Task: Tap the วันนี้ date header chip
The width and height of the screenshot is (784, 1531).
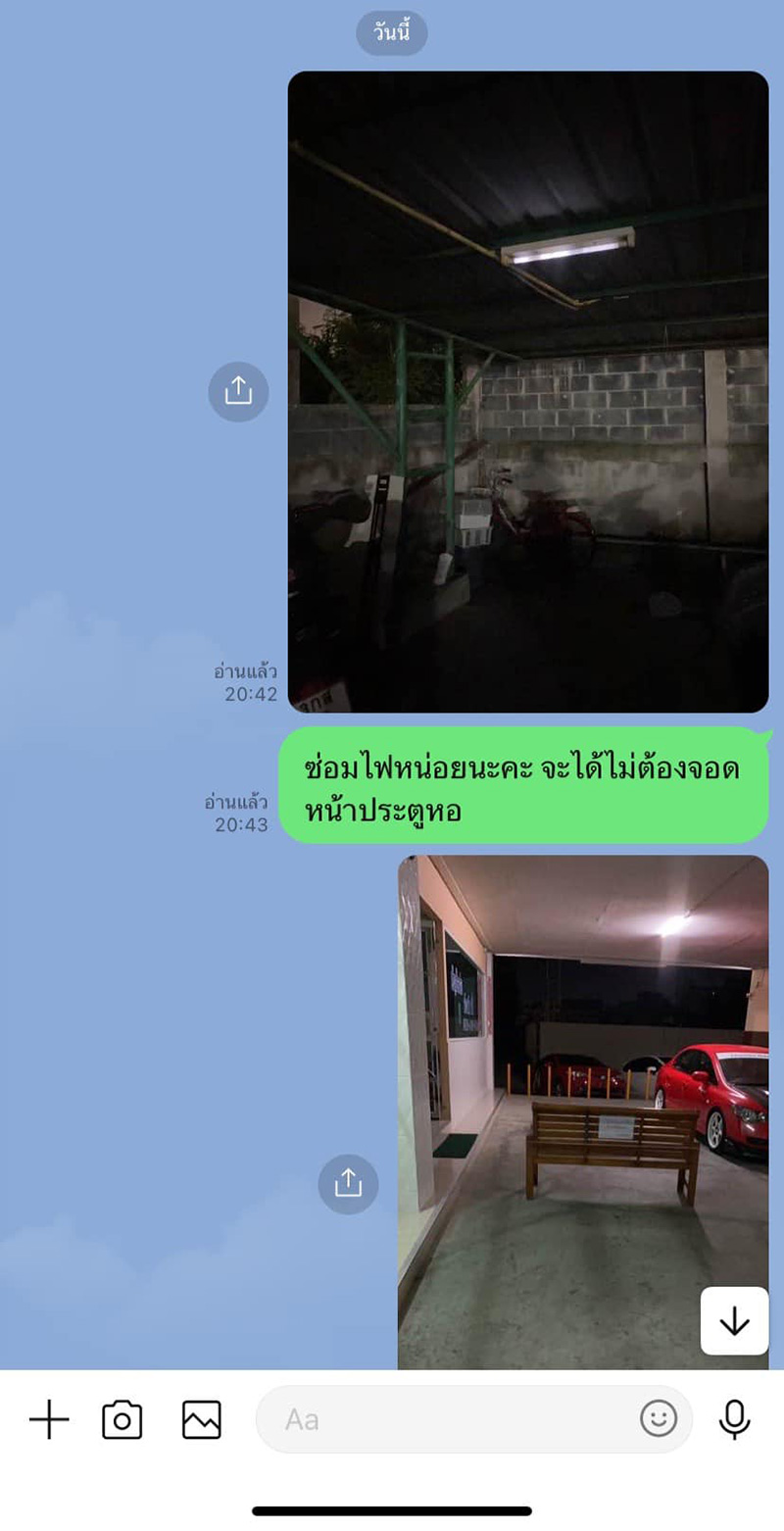Action: (391, 32)
